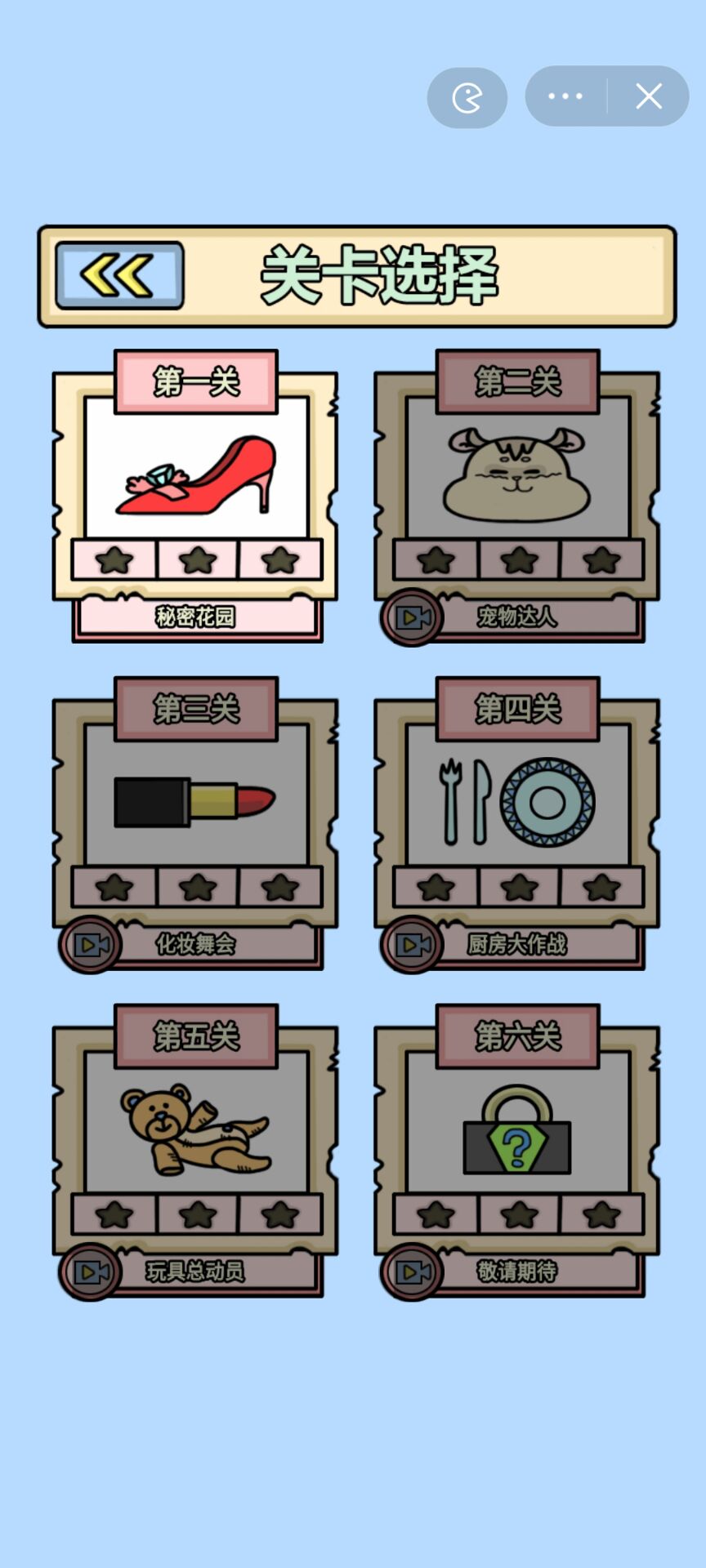Unlock 化妆舞会 via the video icon
Image resolution: width=706 pixels, height=1568 pixels.
[x=91, y=945]
